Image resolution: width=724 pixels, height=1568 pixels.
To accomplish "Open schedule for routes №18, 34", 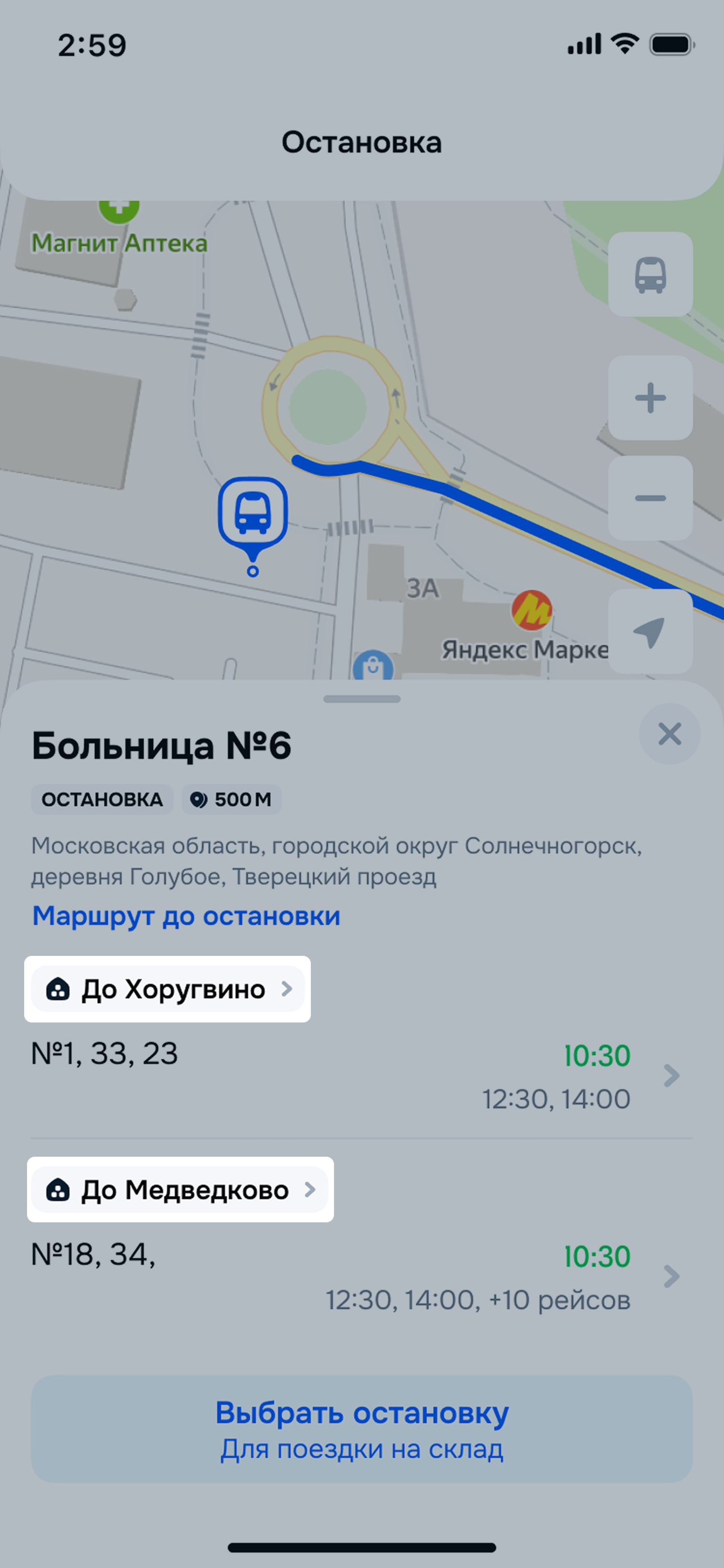I will coord(671,1276).
